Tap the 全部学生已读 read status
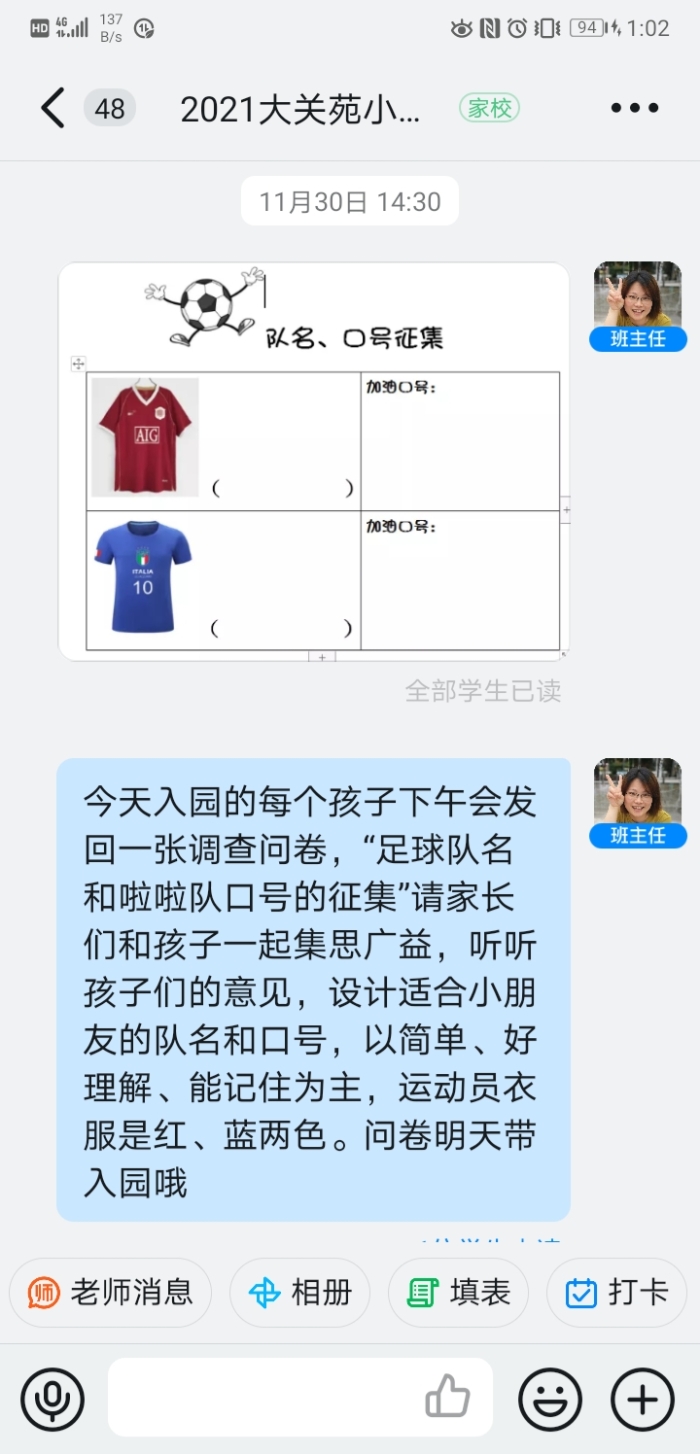The width and height of the screenshot is (700, 1454). point(483,691)
